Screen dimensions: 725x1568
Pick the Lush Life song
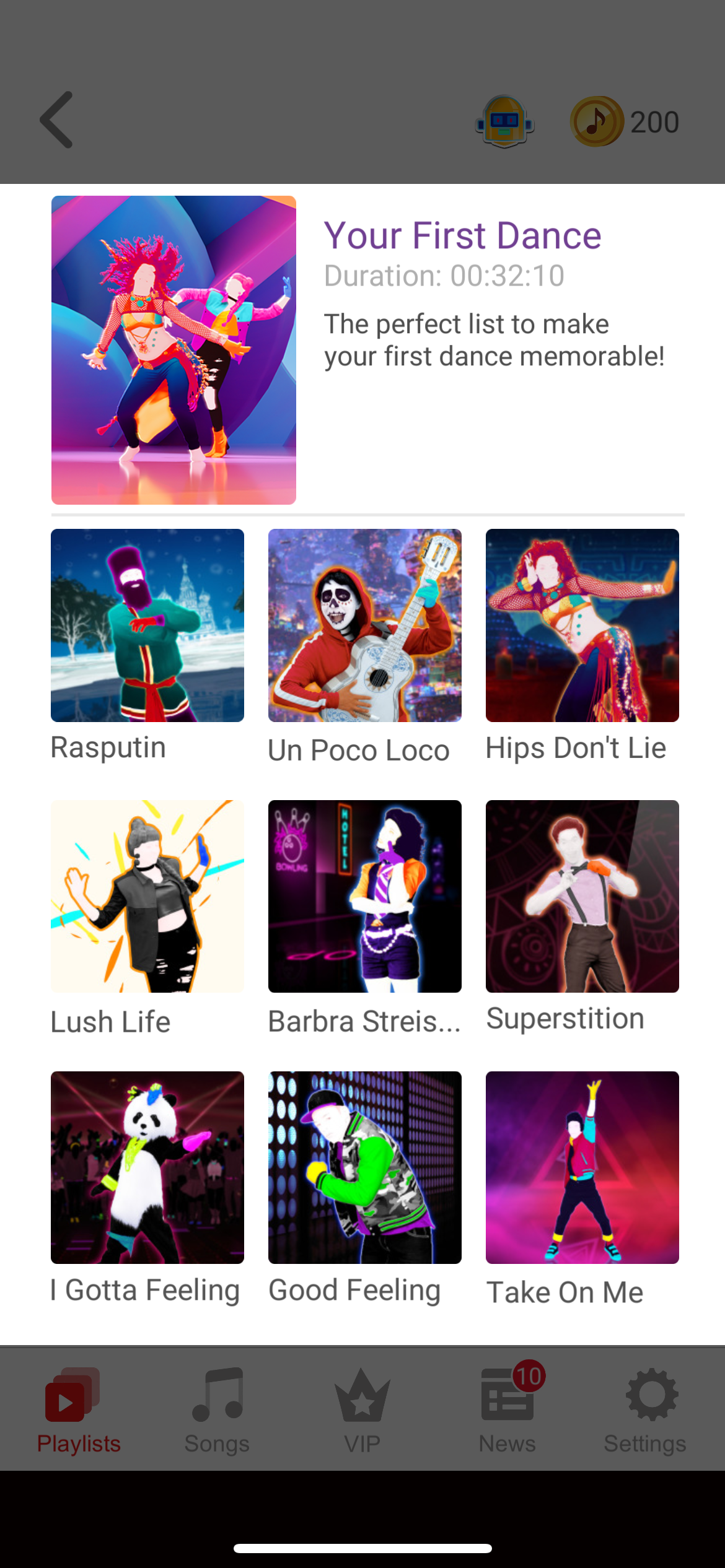click(147, 897)
